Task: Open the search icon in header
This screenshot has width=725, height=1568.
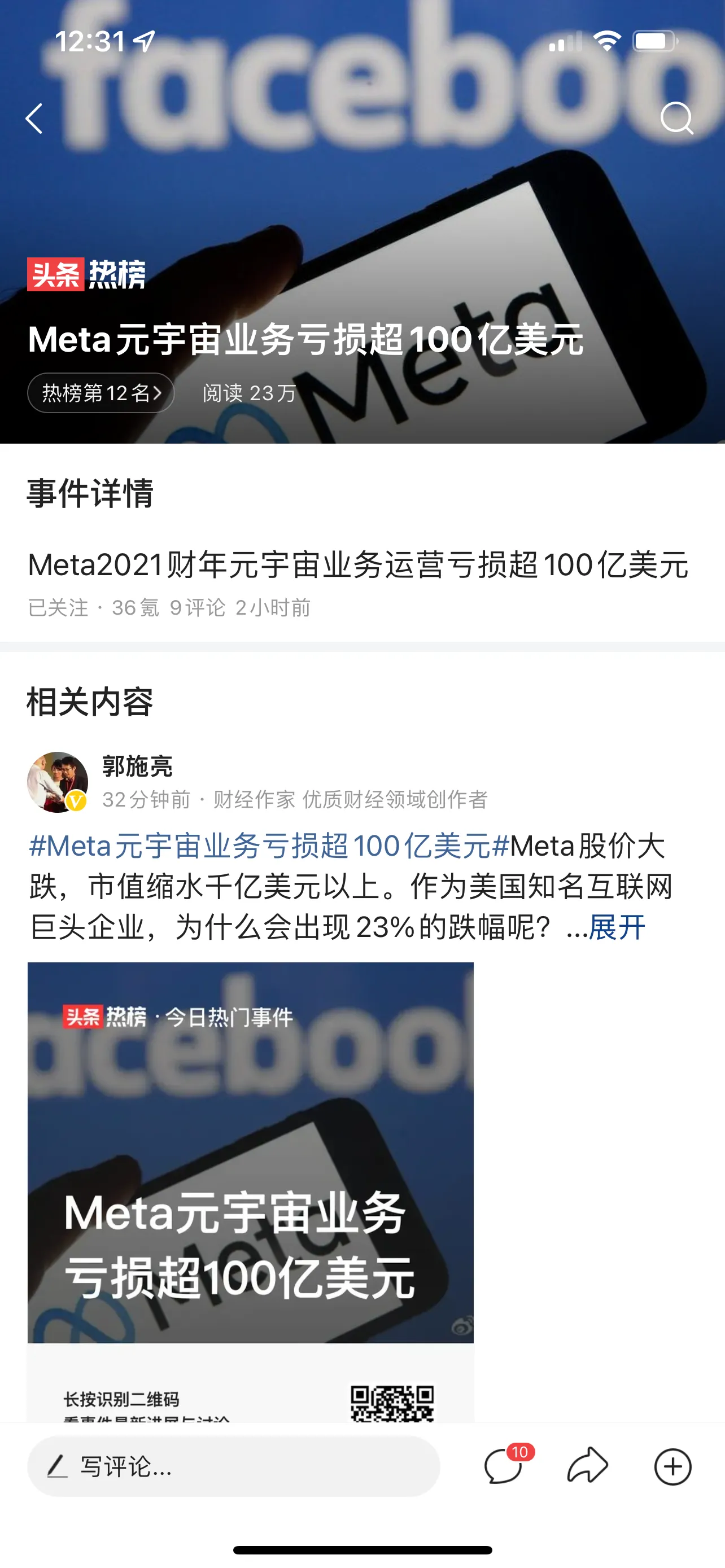Action: click(676, 118)
